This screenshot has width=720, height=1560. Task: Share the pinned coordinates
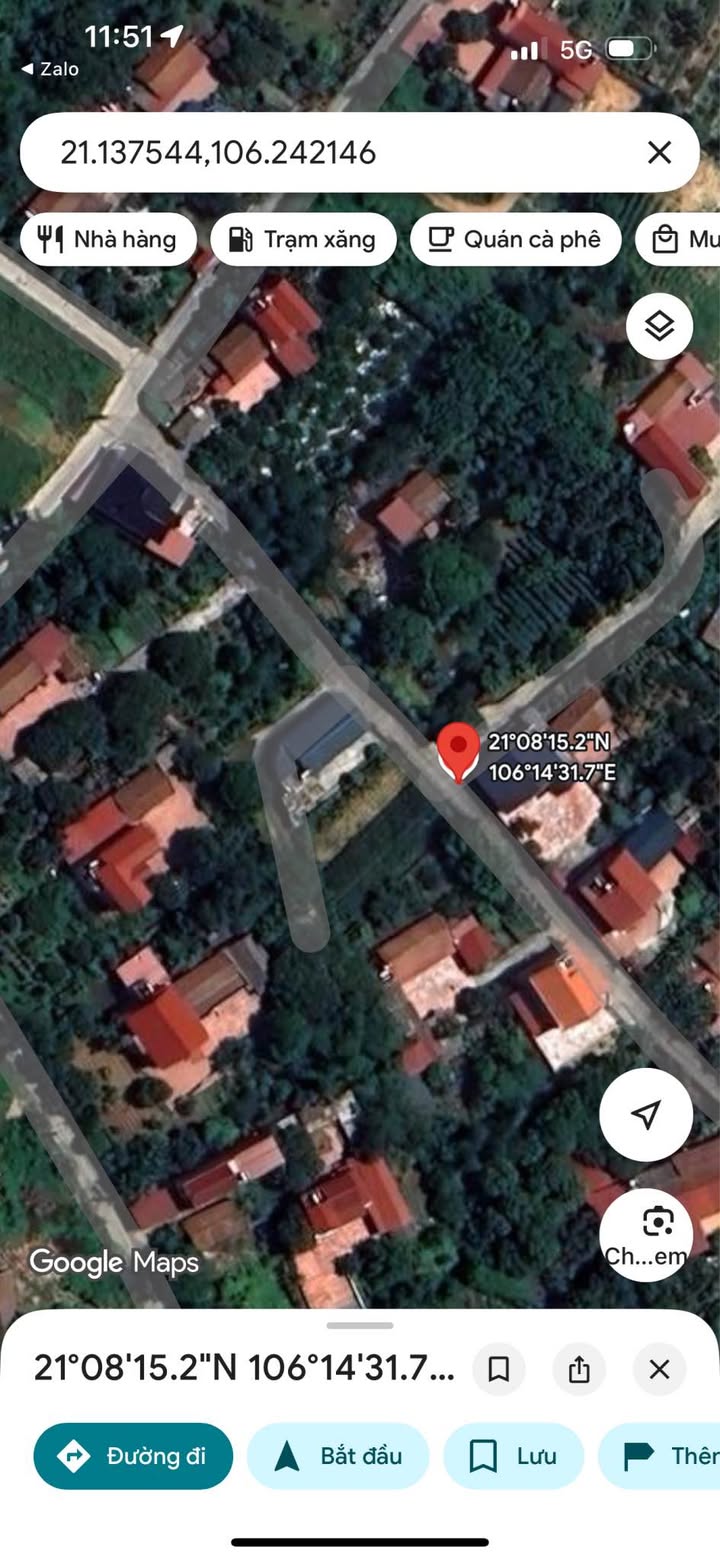[579, 1369]
